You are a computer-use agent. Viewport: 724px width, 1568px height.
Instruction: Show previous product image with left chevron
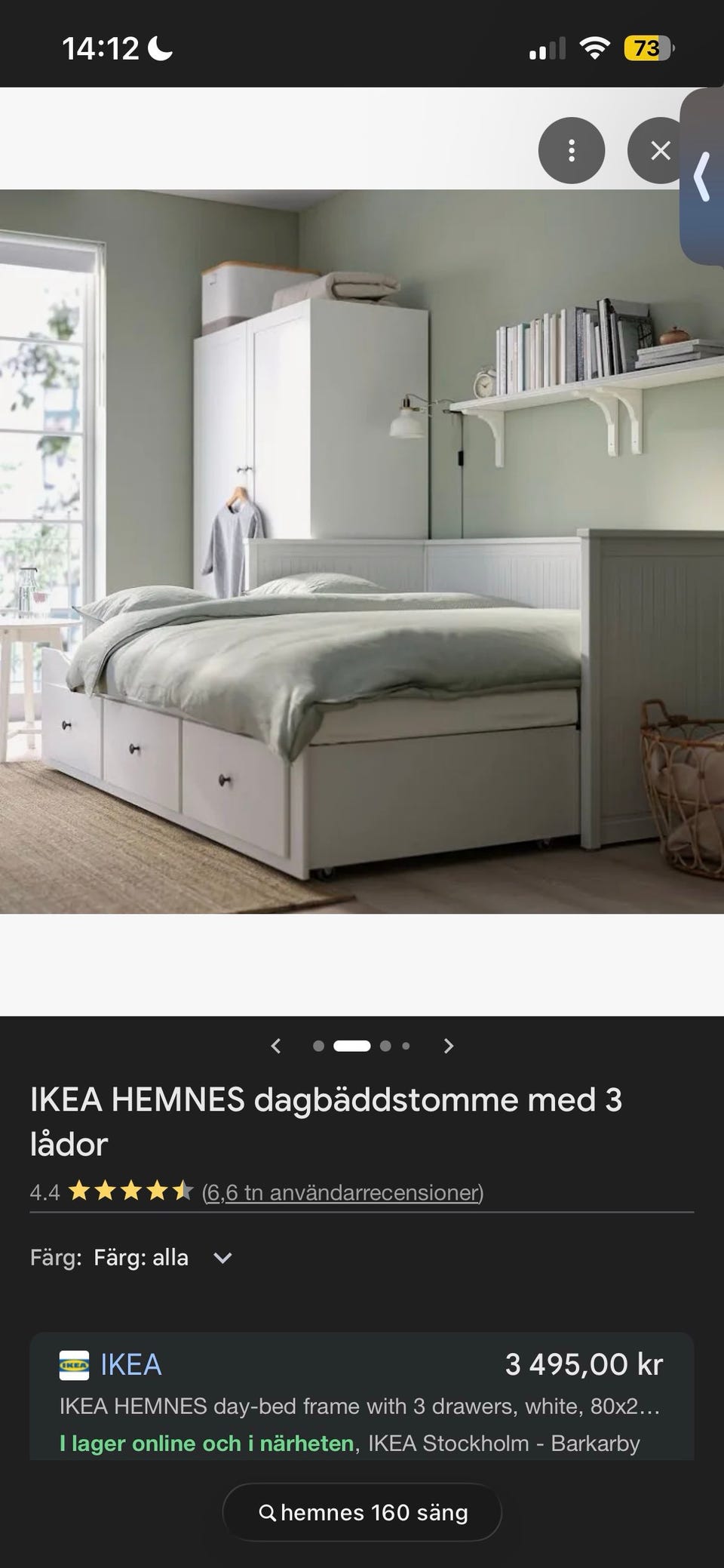(x=277, y=1045)
